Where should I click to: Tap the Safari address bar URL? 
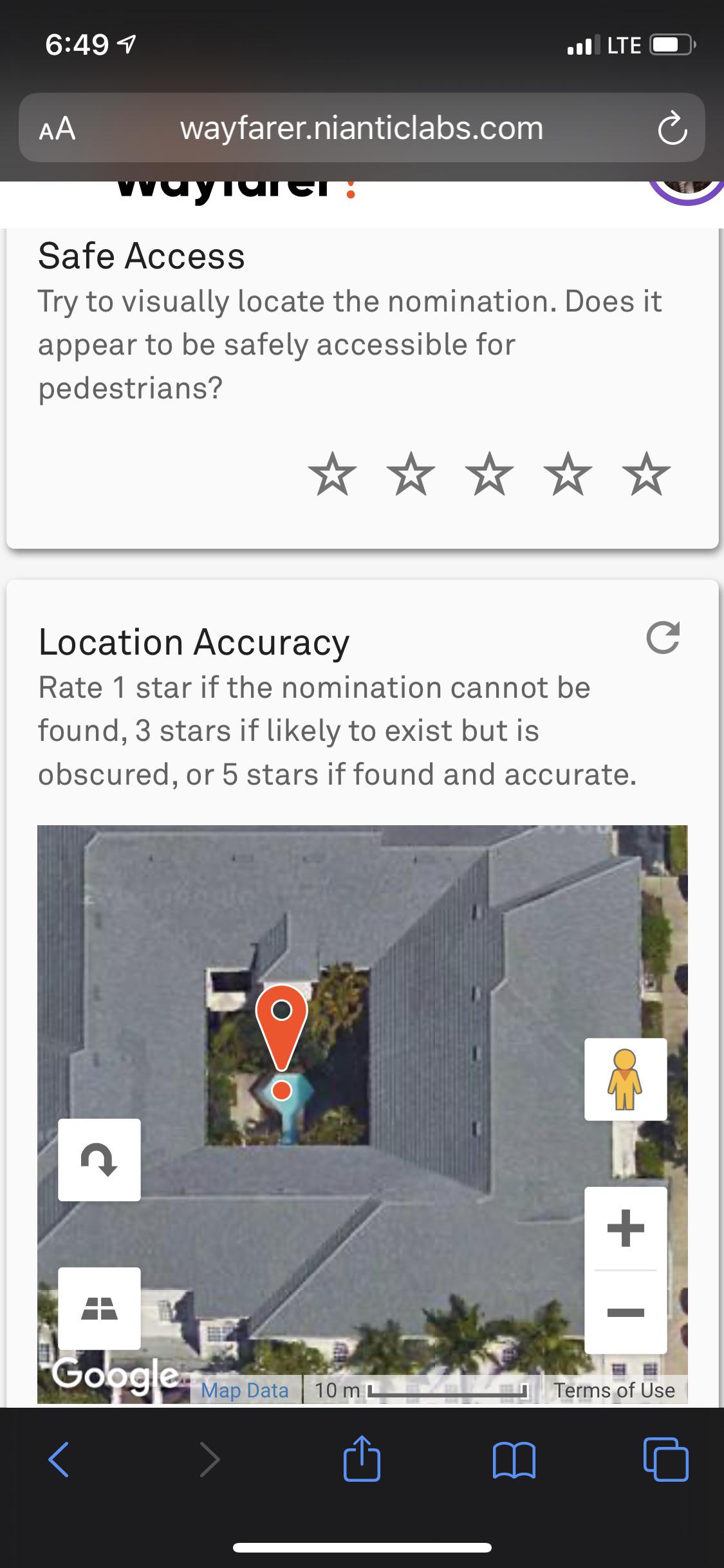362,128
